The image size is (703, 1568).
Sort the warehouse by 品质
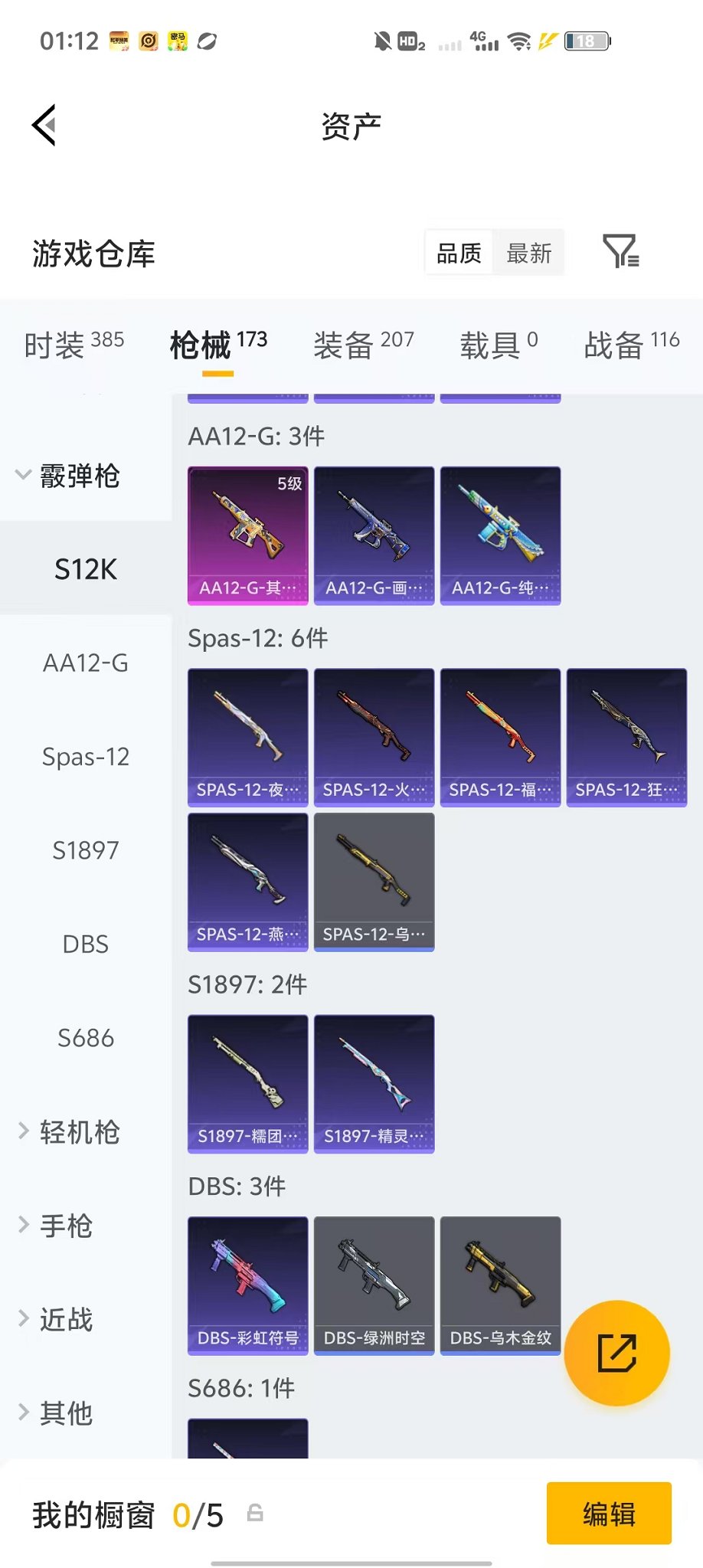coord(459,253)
